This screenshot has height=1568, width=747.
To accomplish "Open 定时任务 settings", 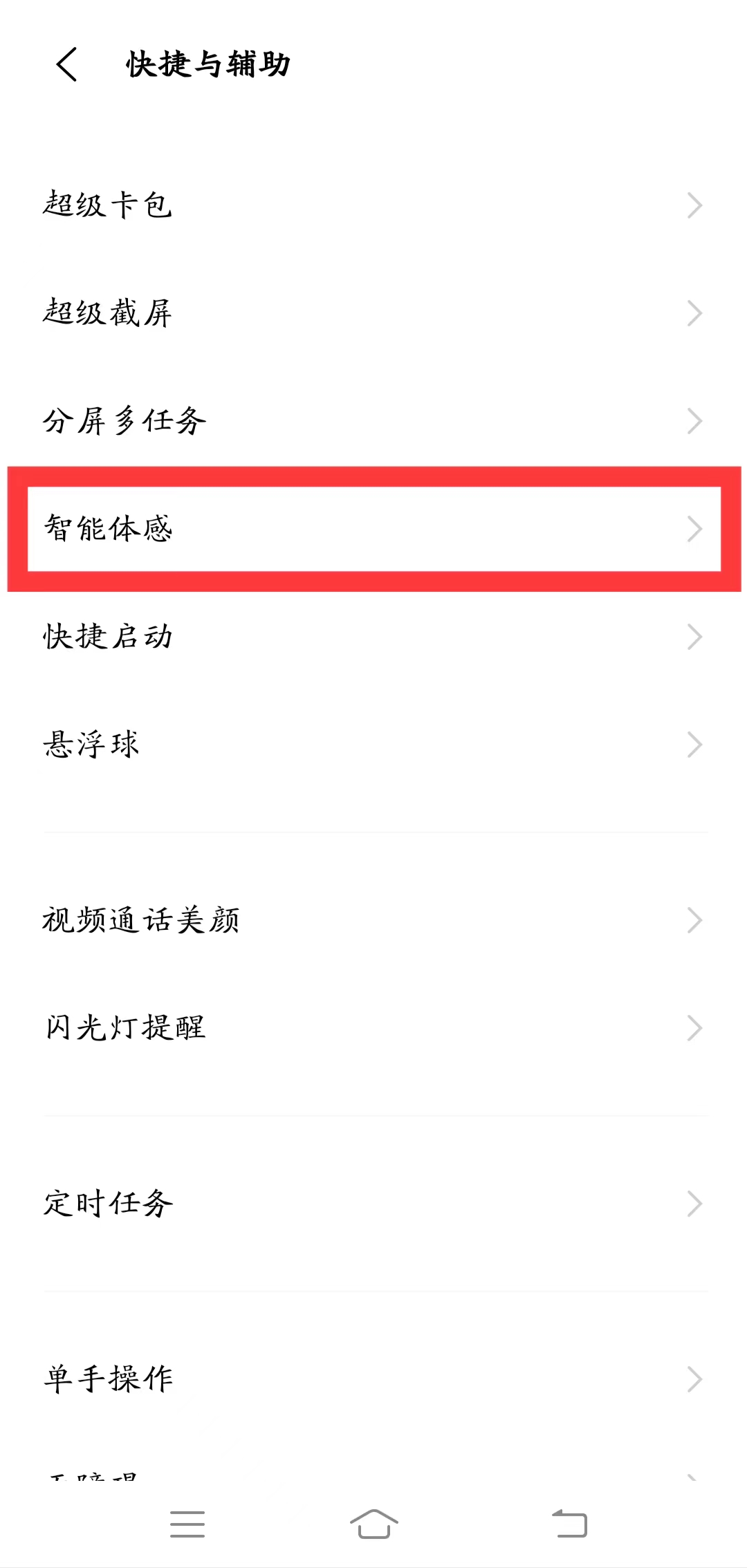I will coord(373,1204).
